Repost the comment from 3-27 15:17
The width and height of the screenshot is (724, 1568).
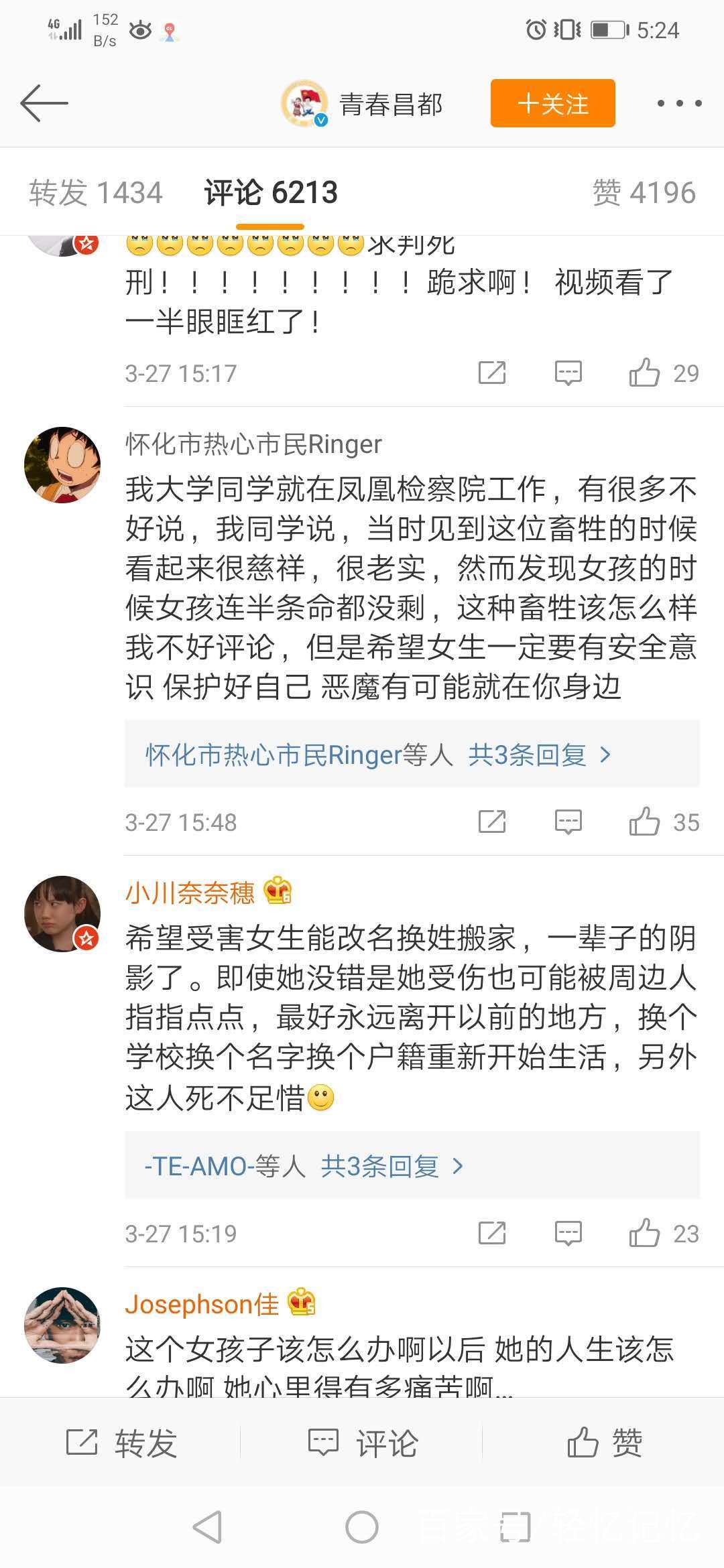[491, 373]
